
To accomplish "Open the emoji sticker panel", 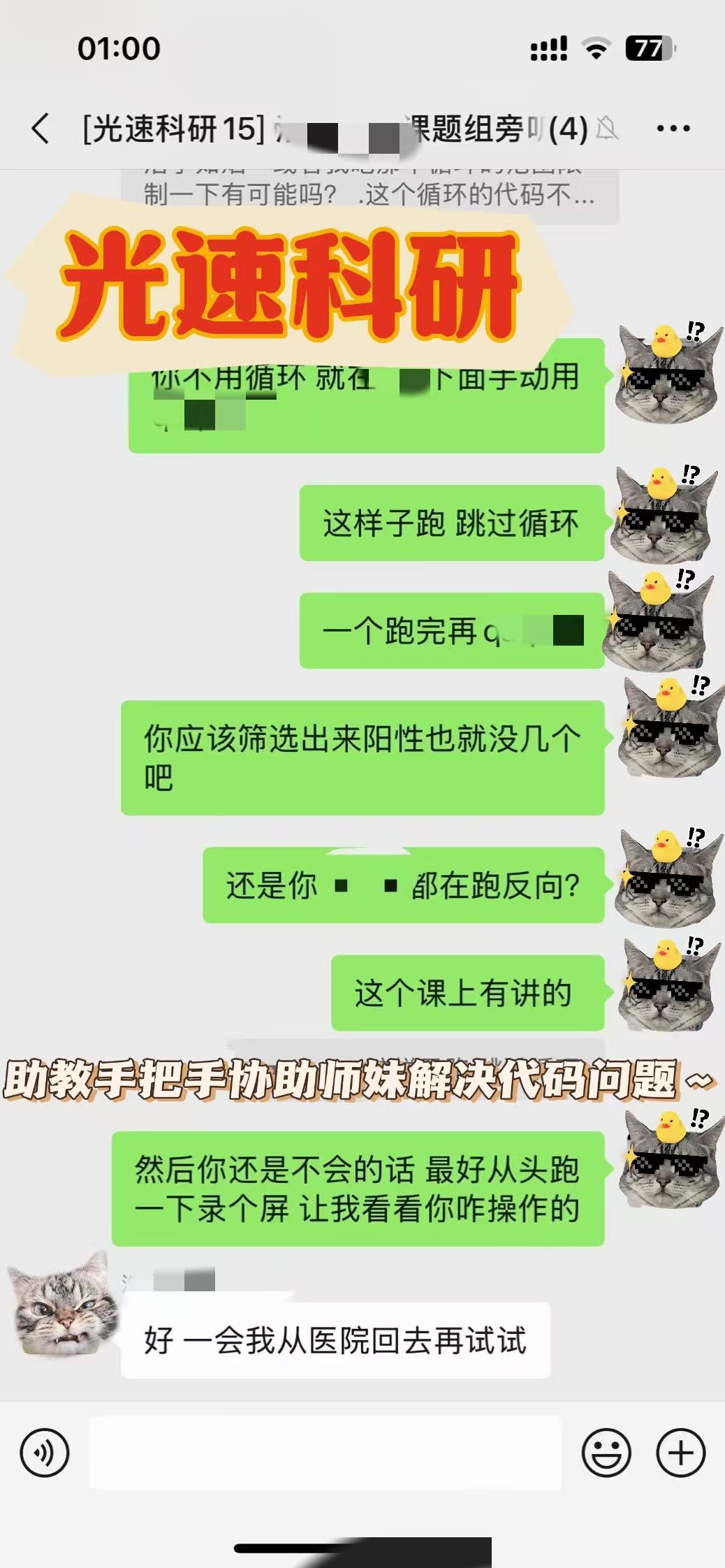I will (x=606, y=1453).
